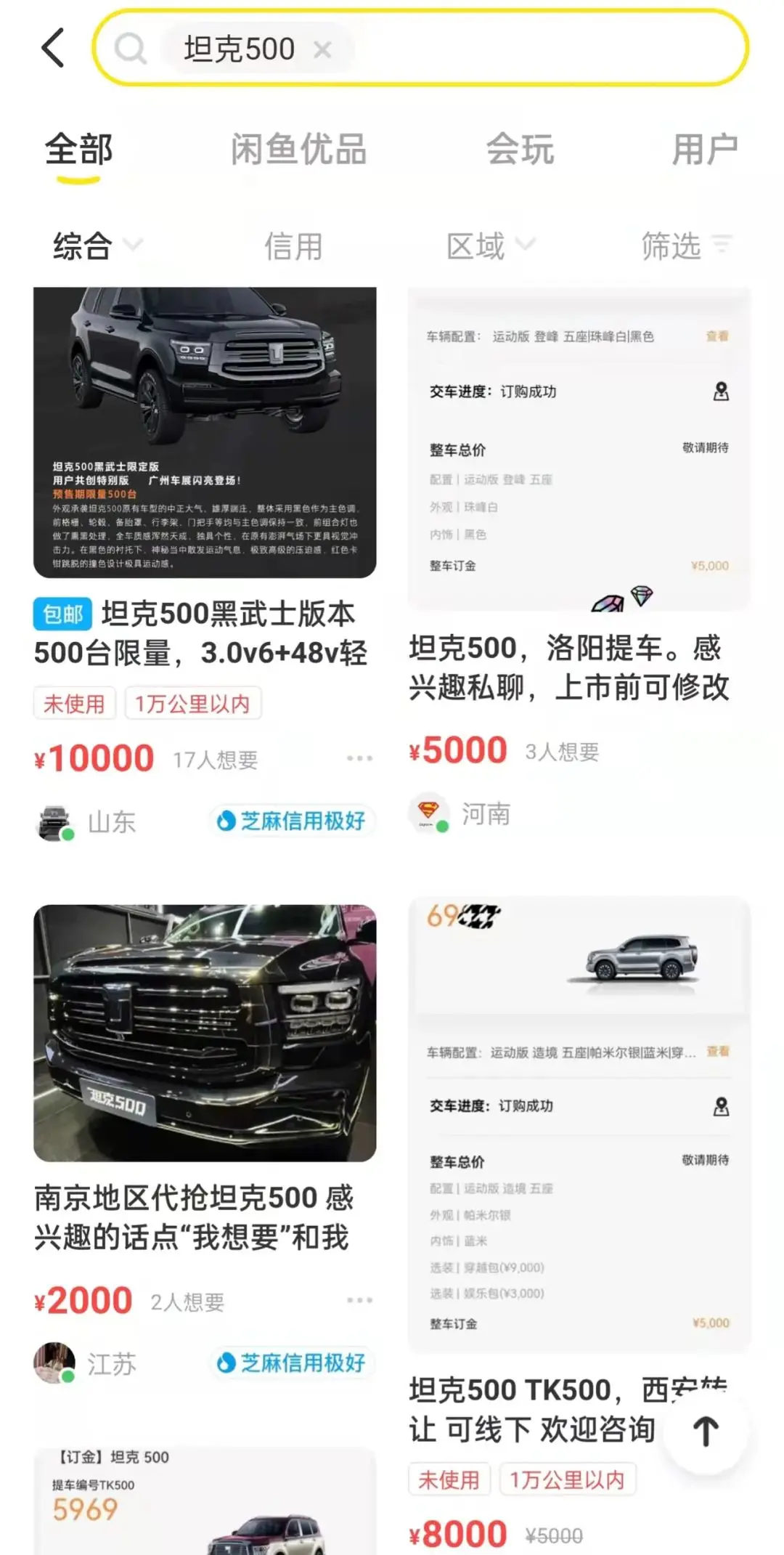Expand the 综合 sort dropdown
784x1555 pixels.
point(93,245)
